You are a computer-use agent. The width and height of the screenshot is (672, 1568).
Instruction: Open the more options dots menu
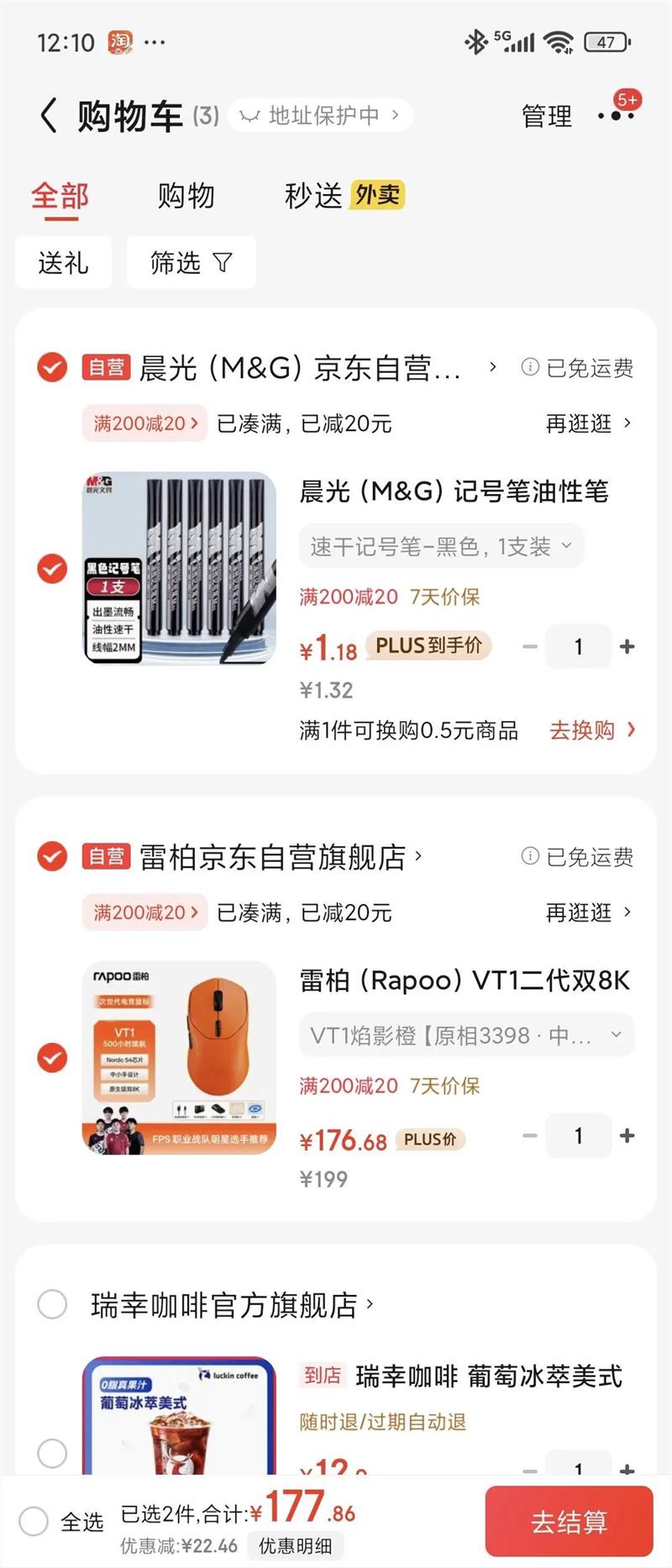(617, 115)
